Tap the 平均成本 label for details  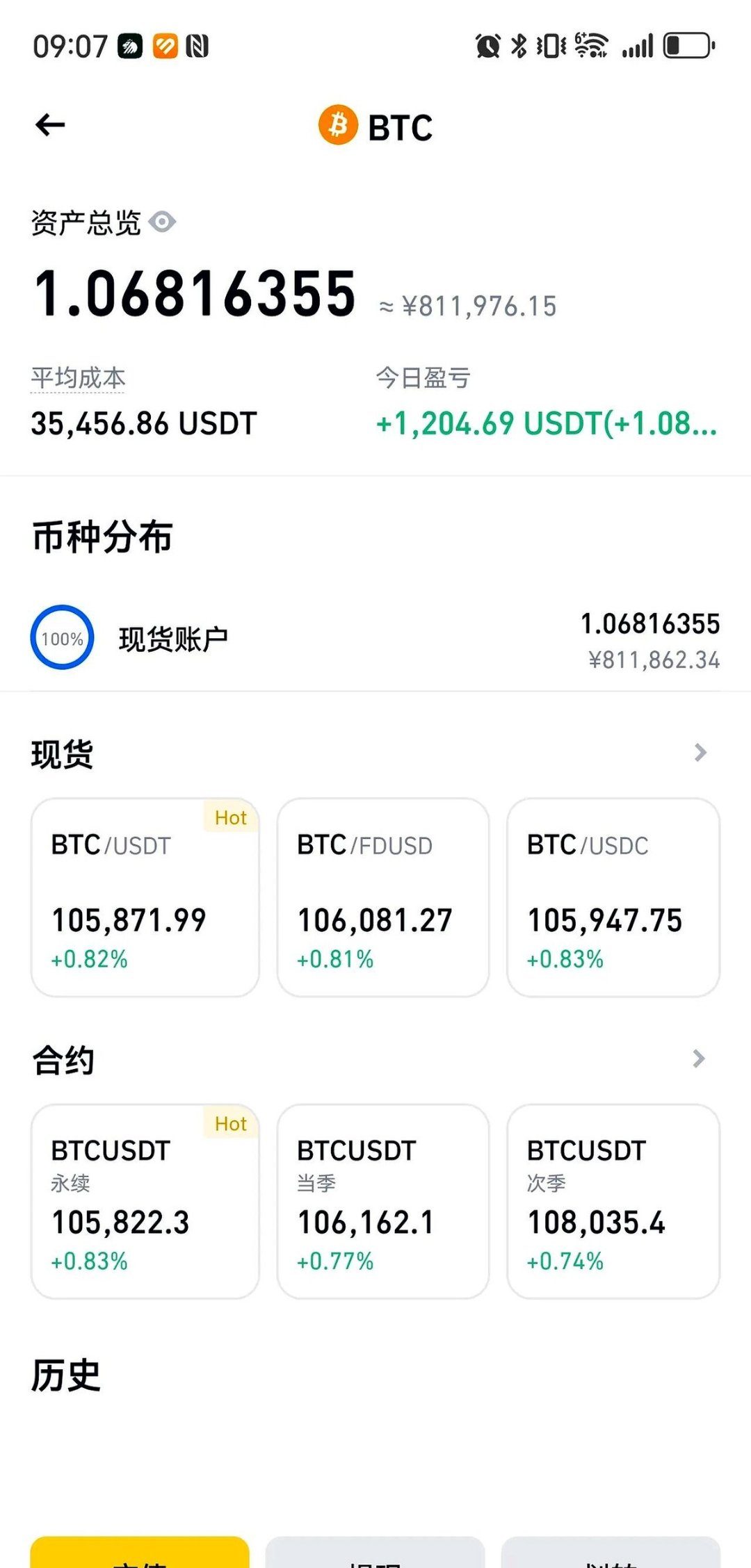[x=78, y=378]
